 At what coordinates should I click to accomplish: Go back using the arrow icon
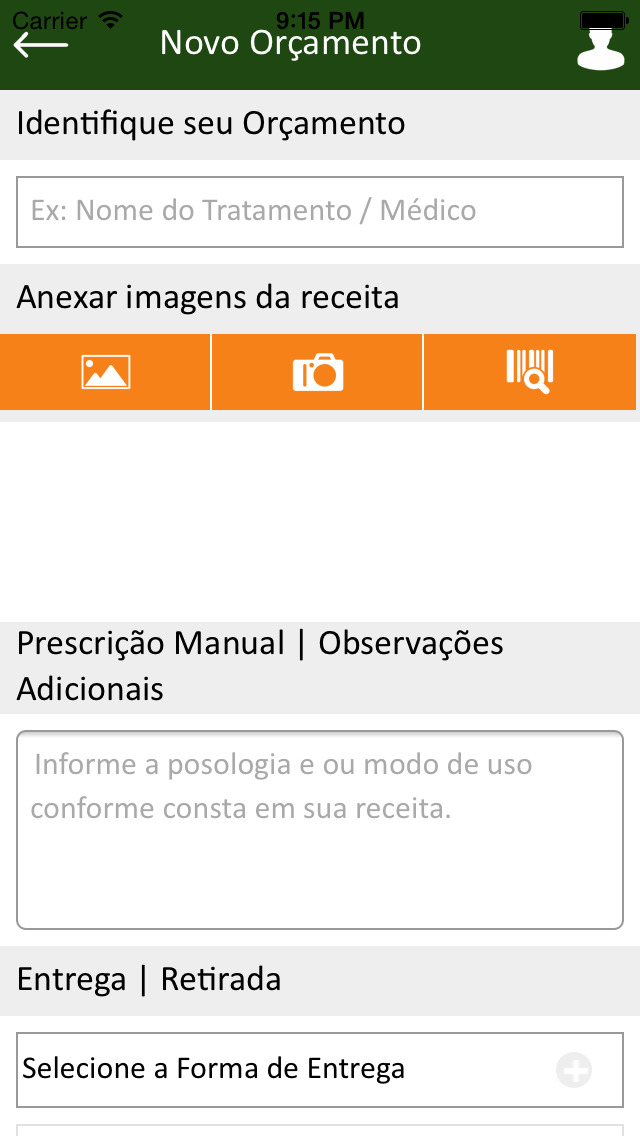click(41, 45)
